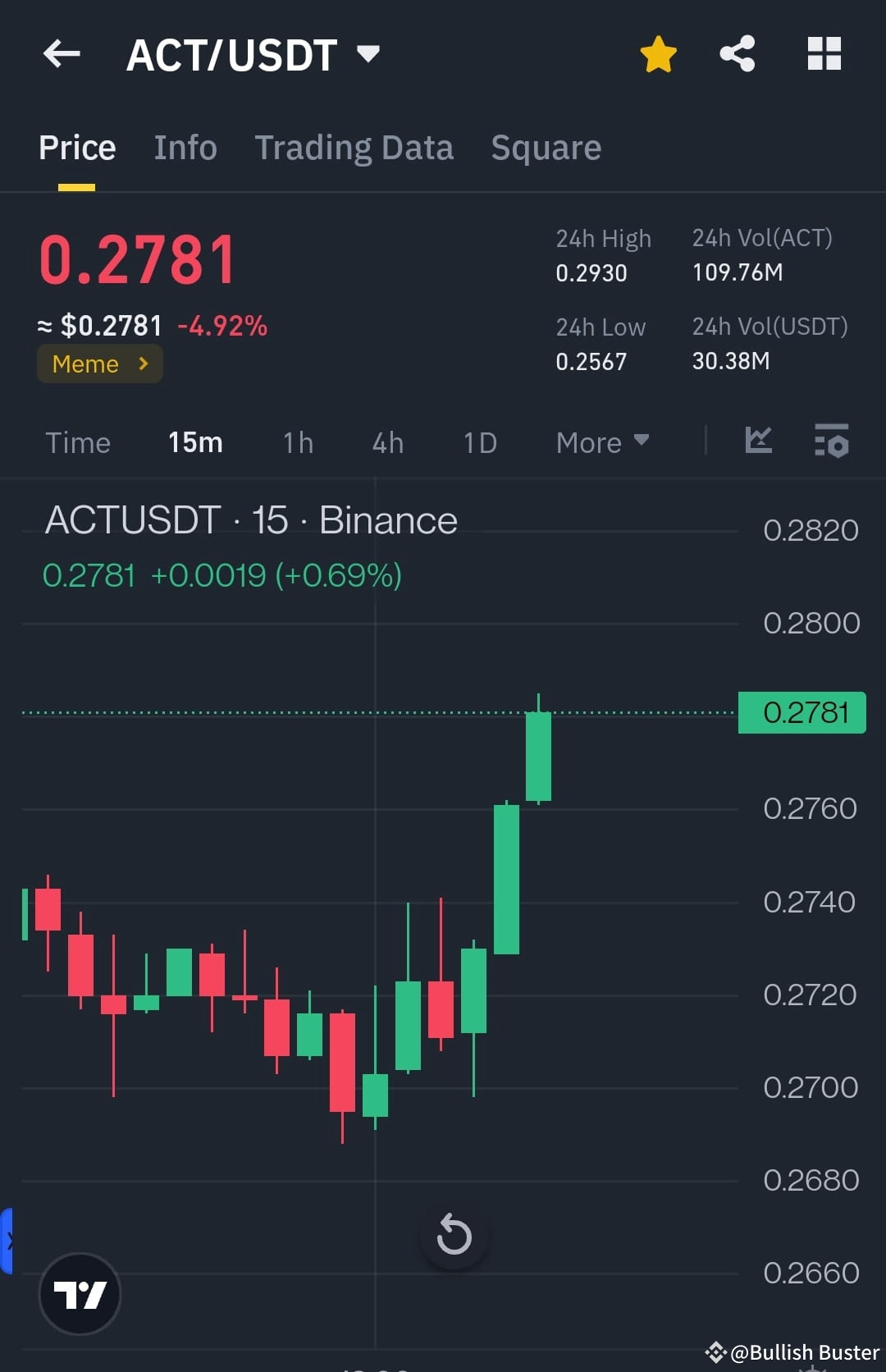This screenshot has height=1372, width=886.
Task: Select the line chart style icon
Action: (x=758, y=441)
